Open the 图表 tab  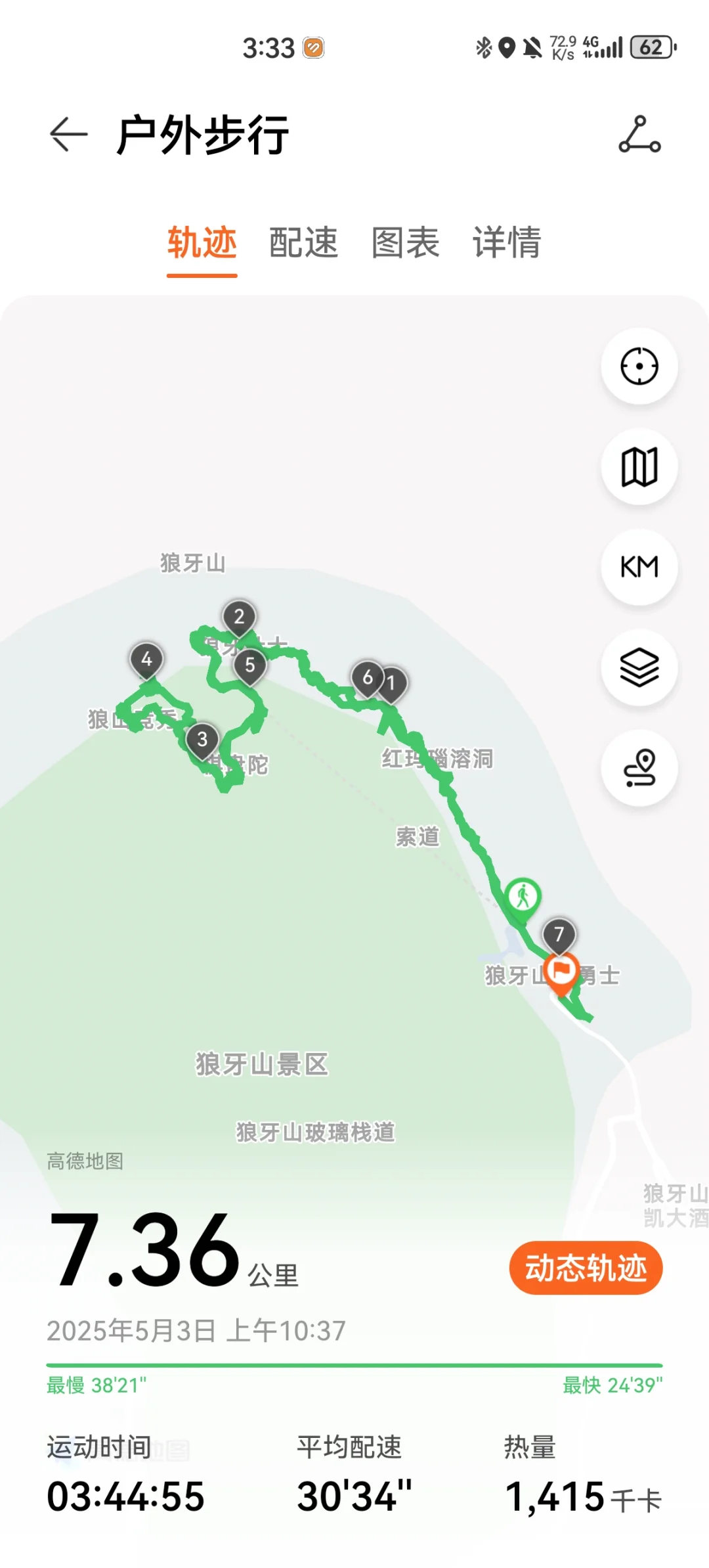(x=405, y=242)
